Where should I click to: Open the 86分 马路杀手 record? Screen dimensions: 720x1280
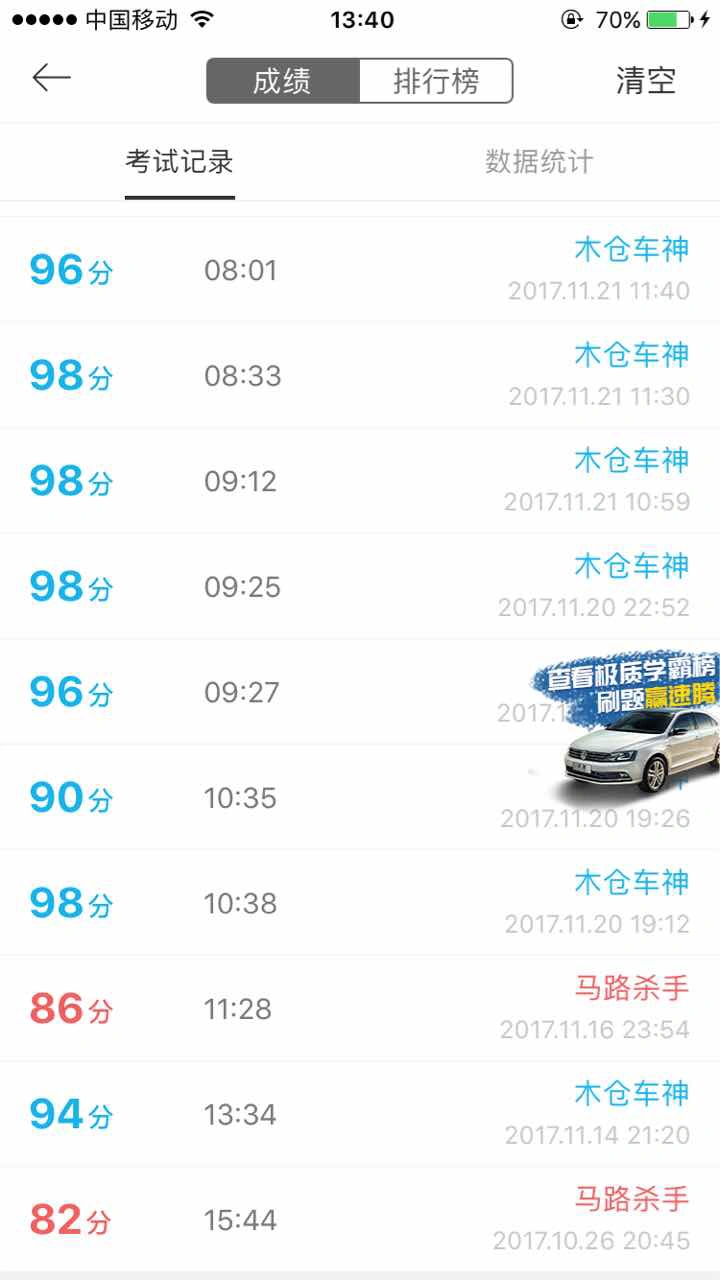coord(360,1009)
